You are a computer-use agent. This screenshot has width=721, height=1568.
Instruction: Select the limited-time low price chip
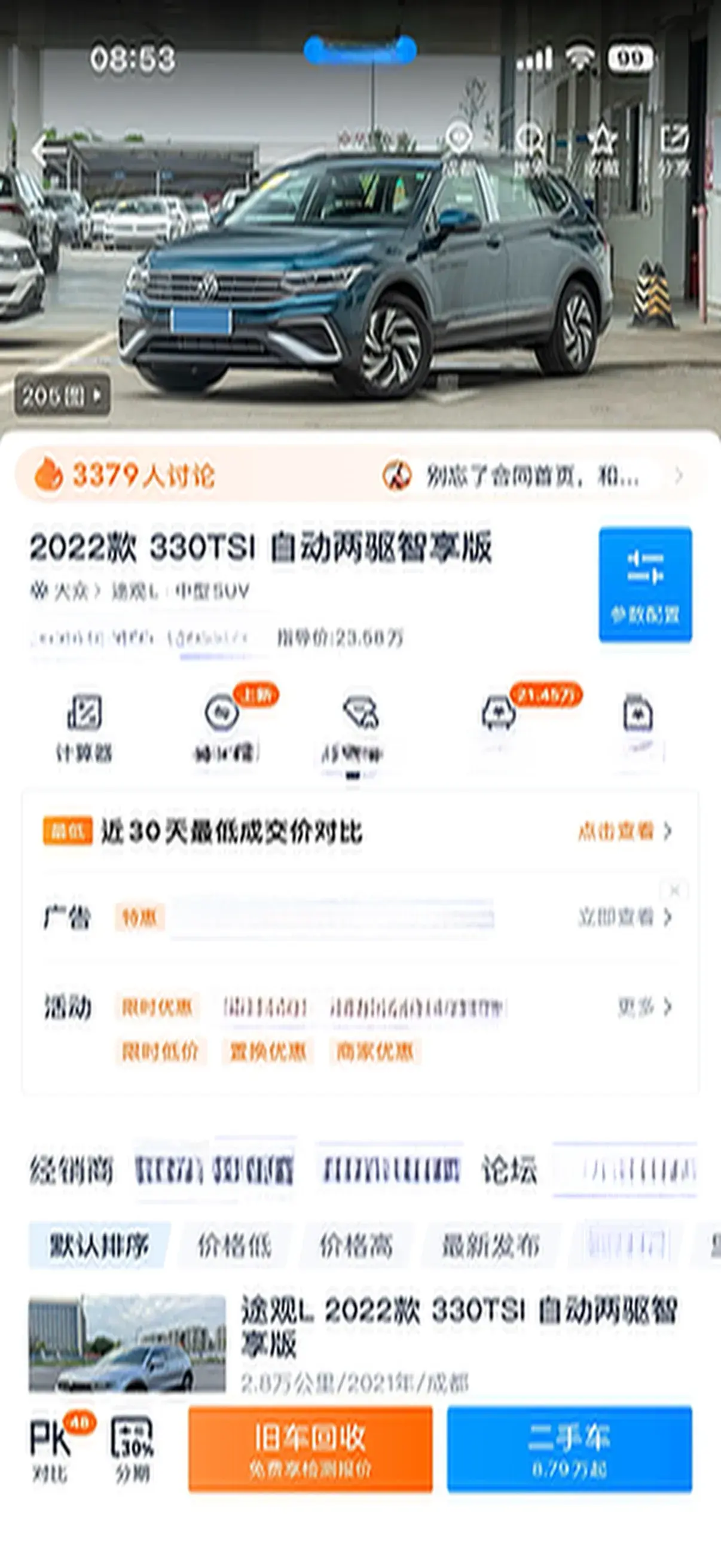(160, 1051)
